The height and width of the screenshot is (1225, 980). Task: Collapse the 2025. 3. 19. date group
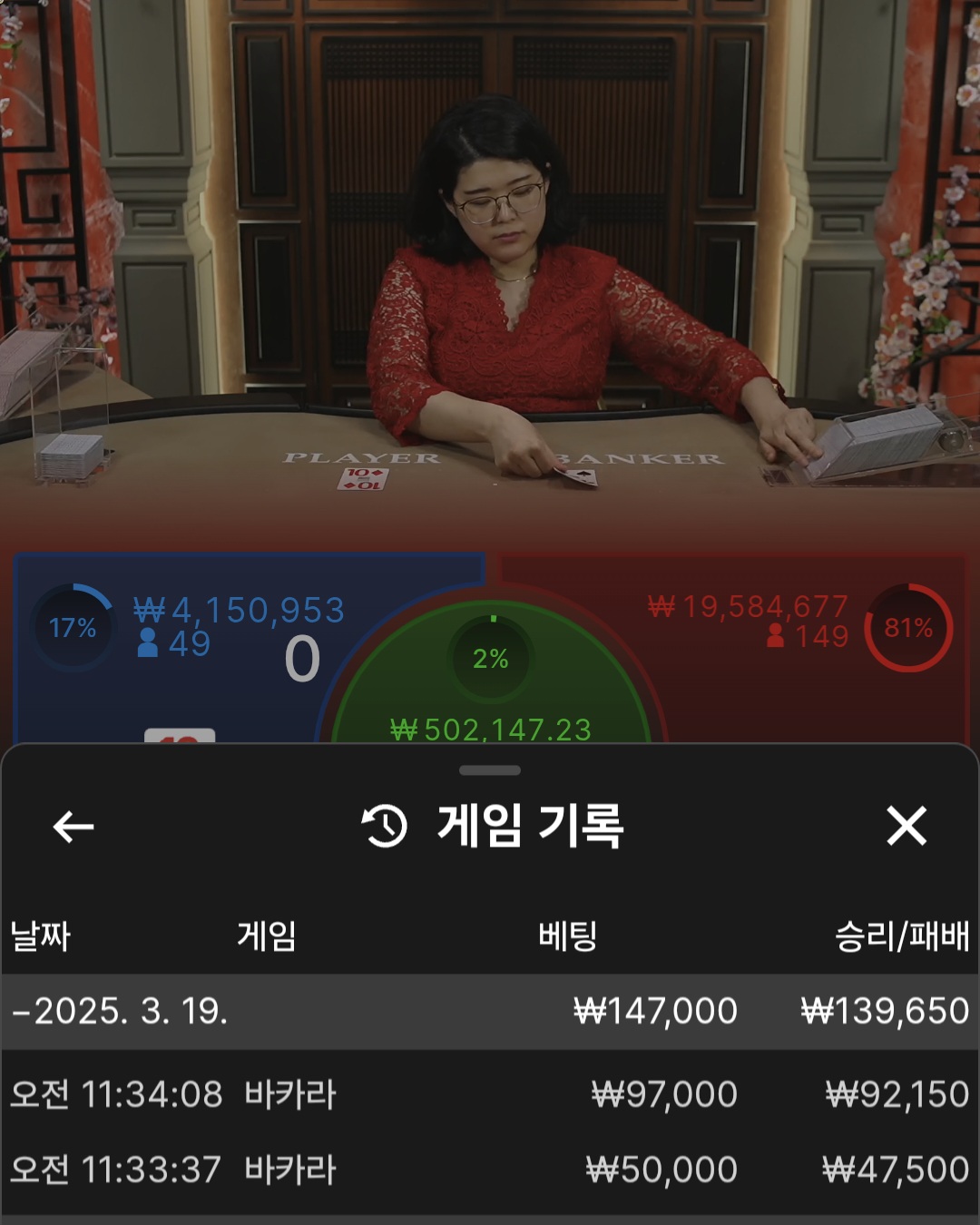(120, 1011)
